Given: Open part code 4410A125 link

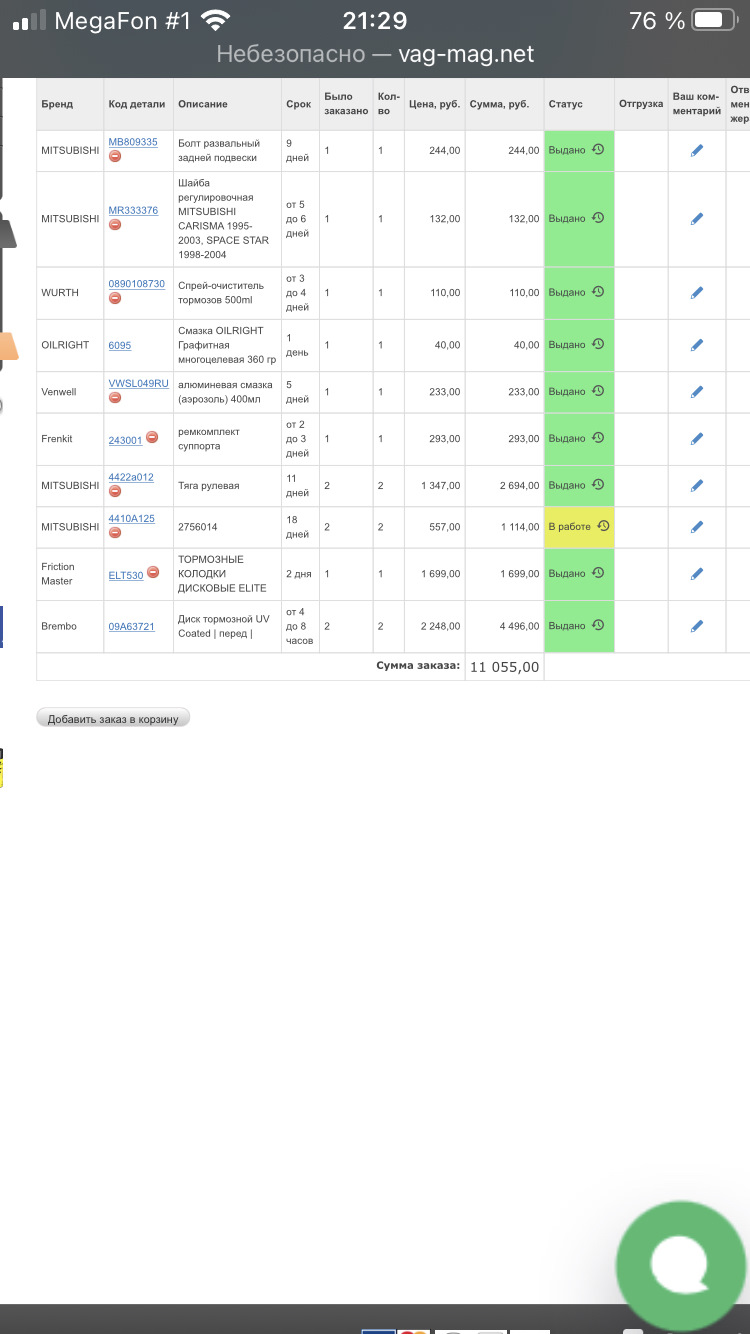Looking at the screenshot, I should (x=131, y=518).
